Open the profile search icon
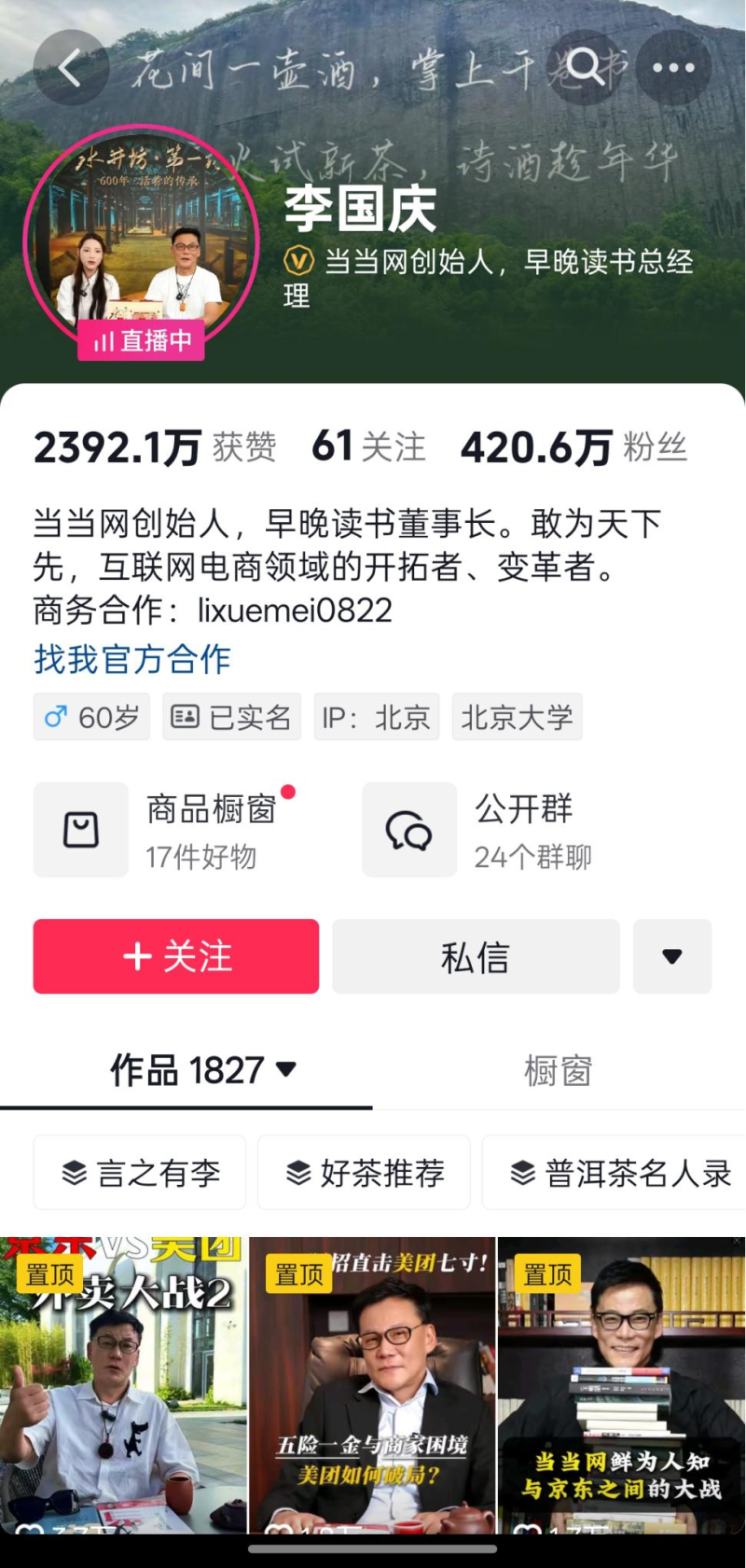This screenshot has width=746, height=1568. coord(585,67)
